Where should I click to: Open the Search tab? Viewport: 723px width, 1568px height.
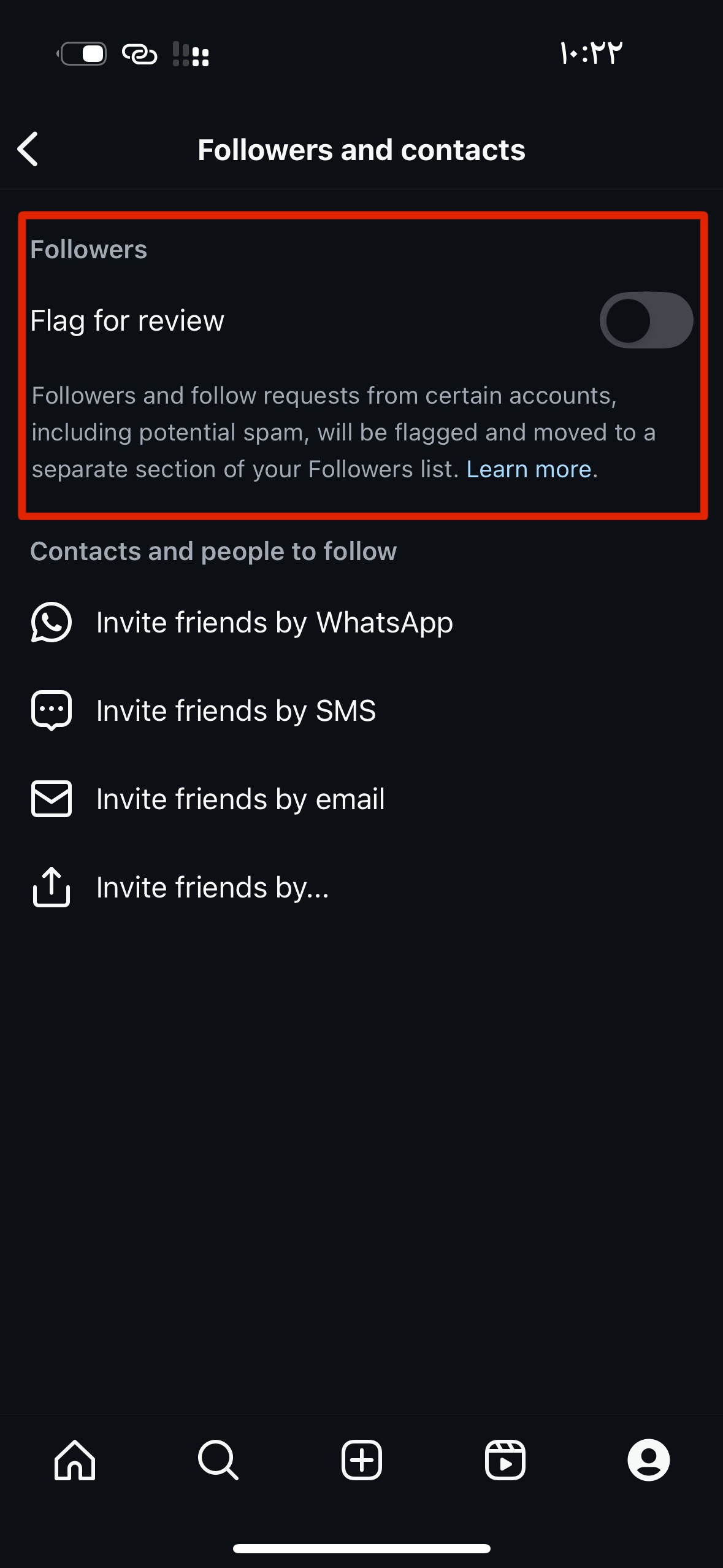(218, 1460)
